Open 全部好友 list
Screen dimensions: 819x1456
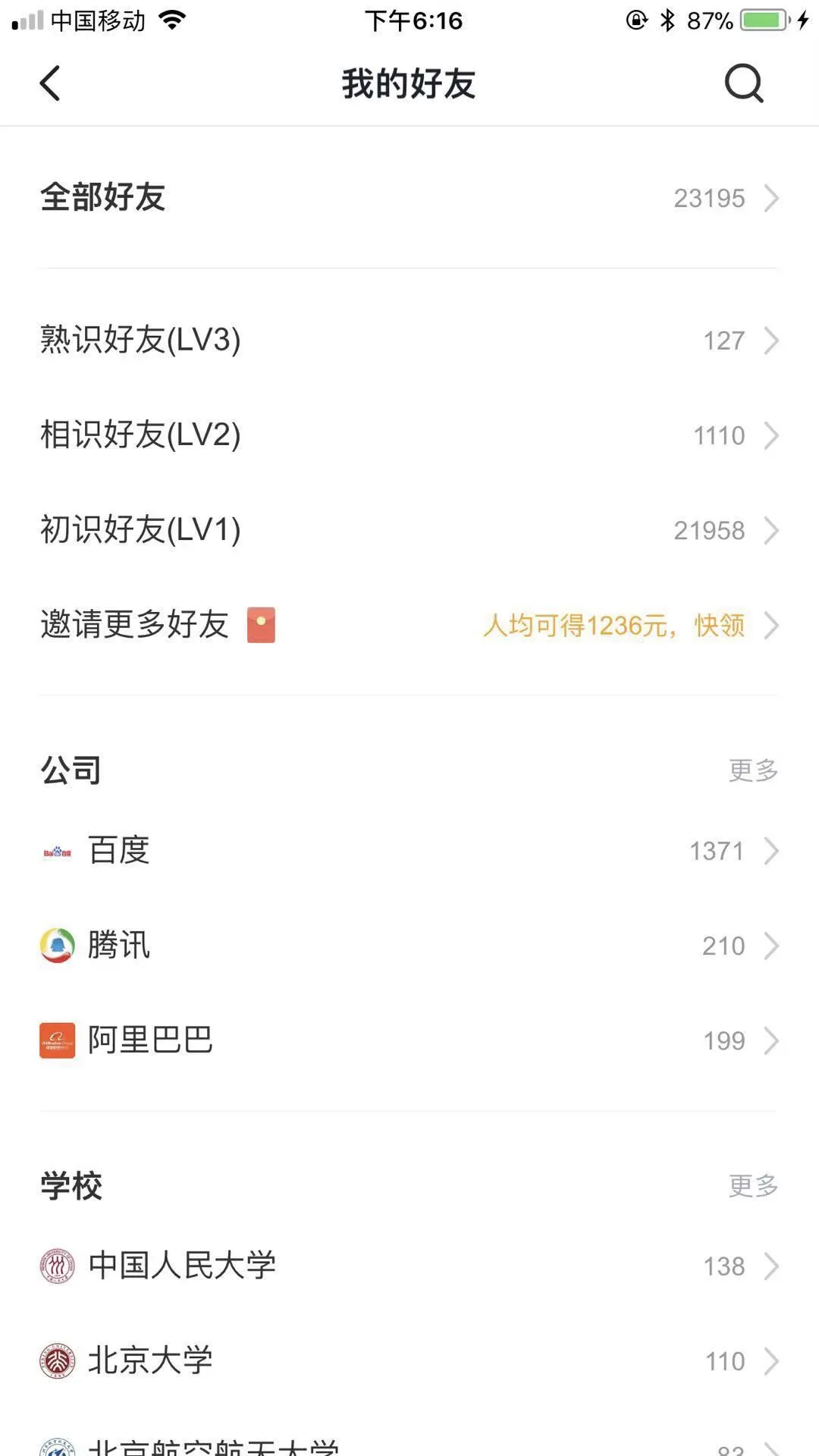click(x=409, y=198)
